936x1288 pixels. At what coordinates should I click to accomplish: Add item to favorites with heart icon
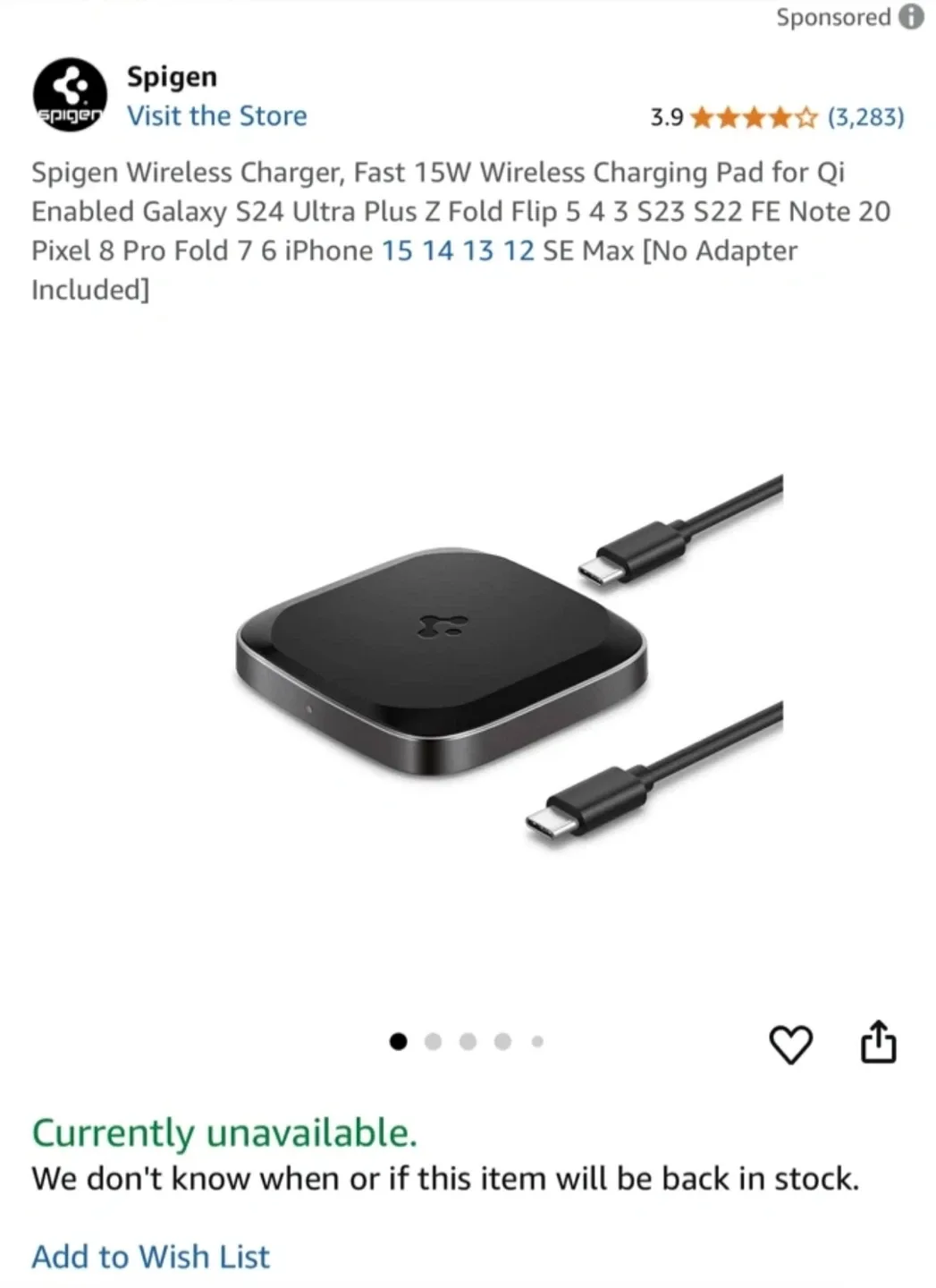791,1043
